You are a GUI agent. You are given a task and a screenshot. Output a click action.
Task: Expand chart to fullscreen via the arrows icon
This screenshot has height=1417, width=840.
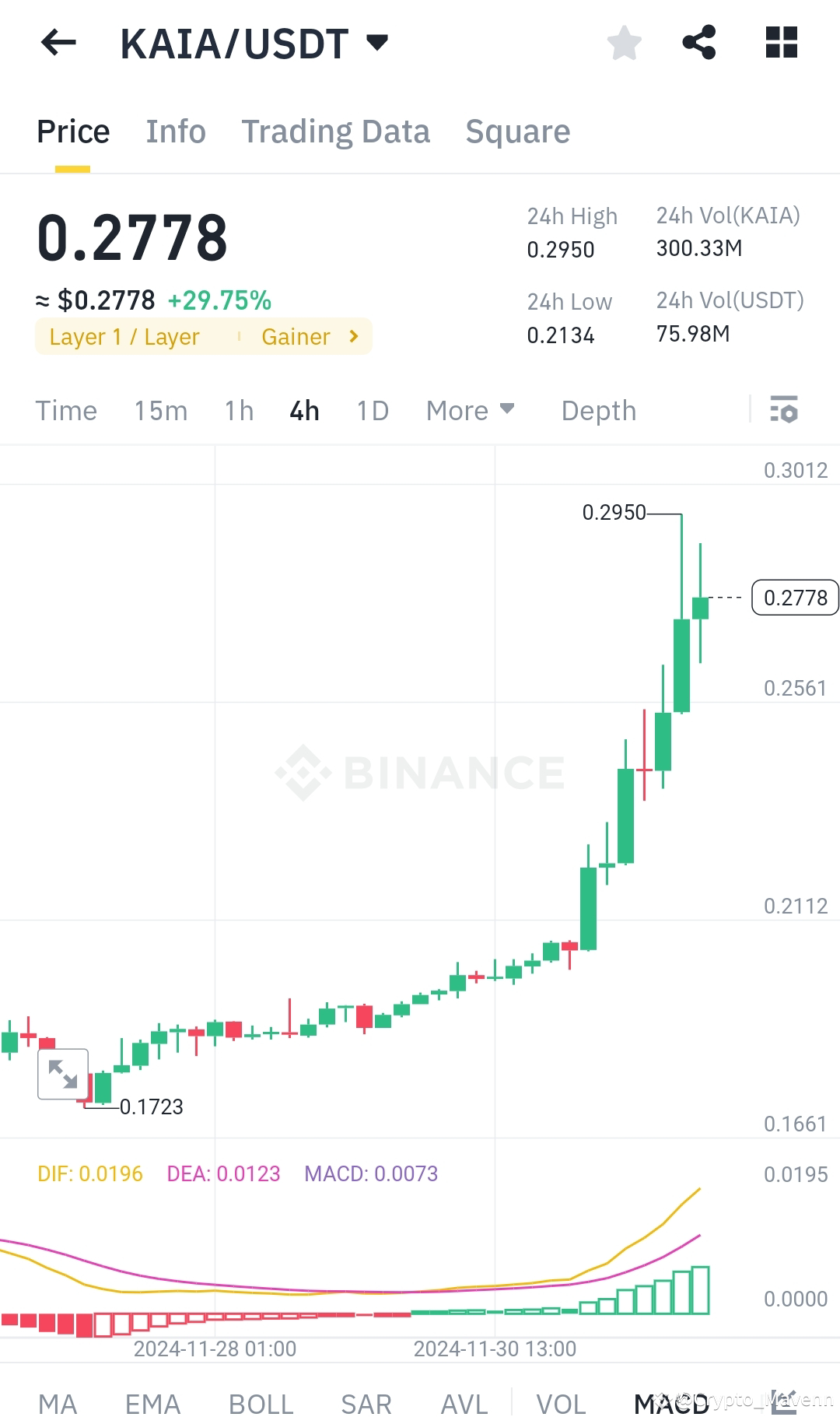[62, 1075]
